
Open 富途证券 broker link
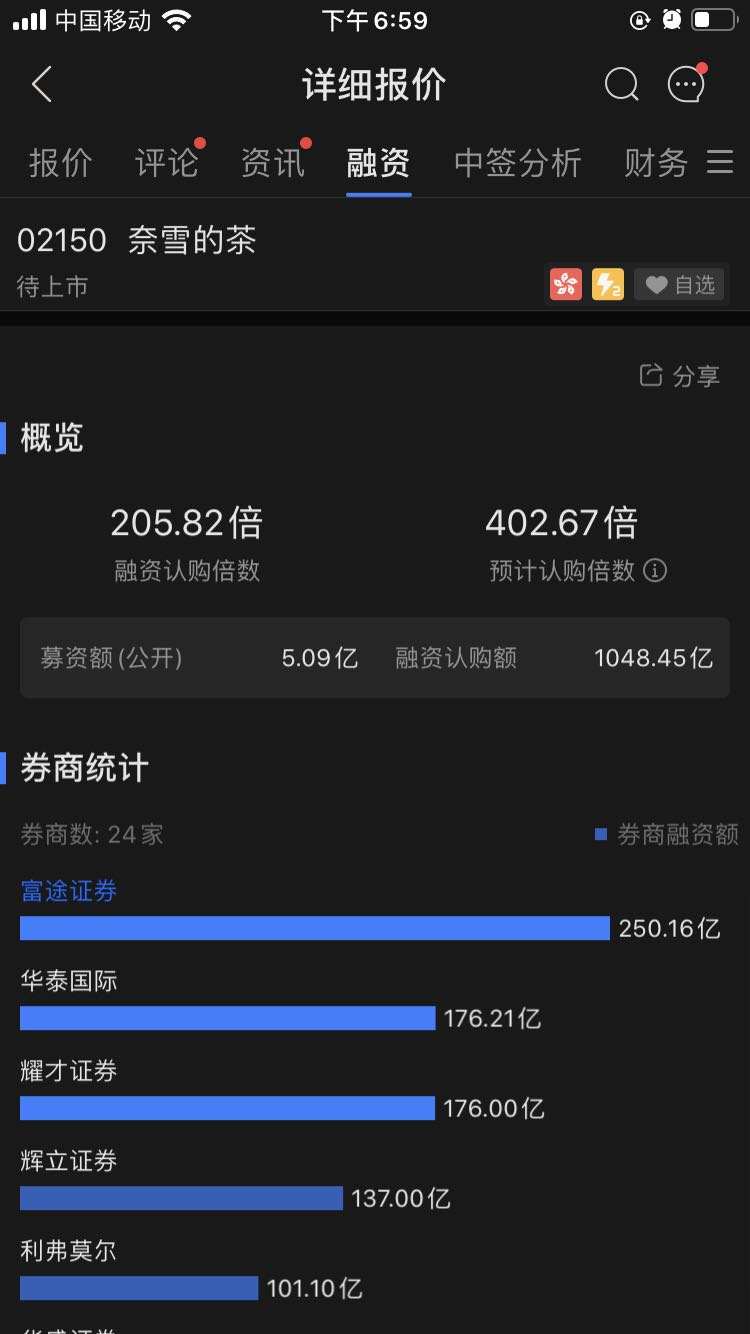69,890
